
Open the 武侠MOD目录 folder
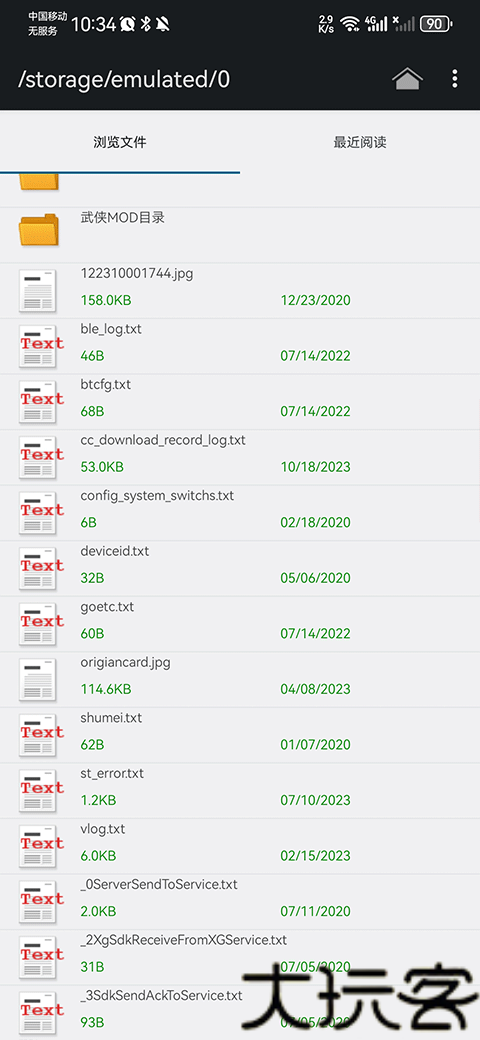pos(240,235)
